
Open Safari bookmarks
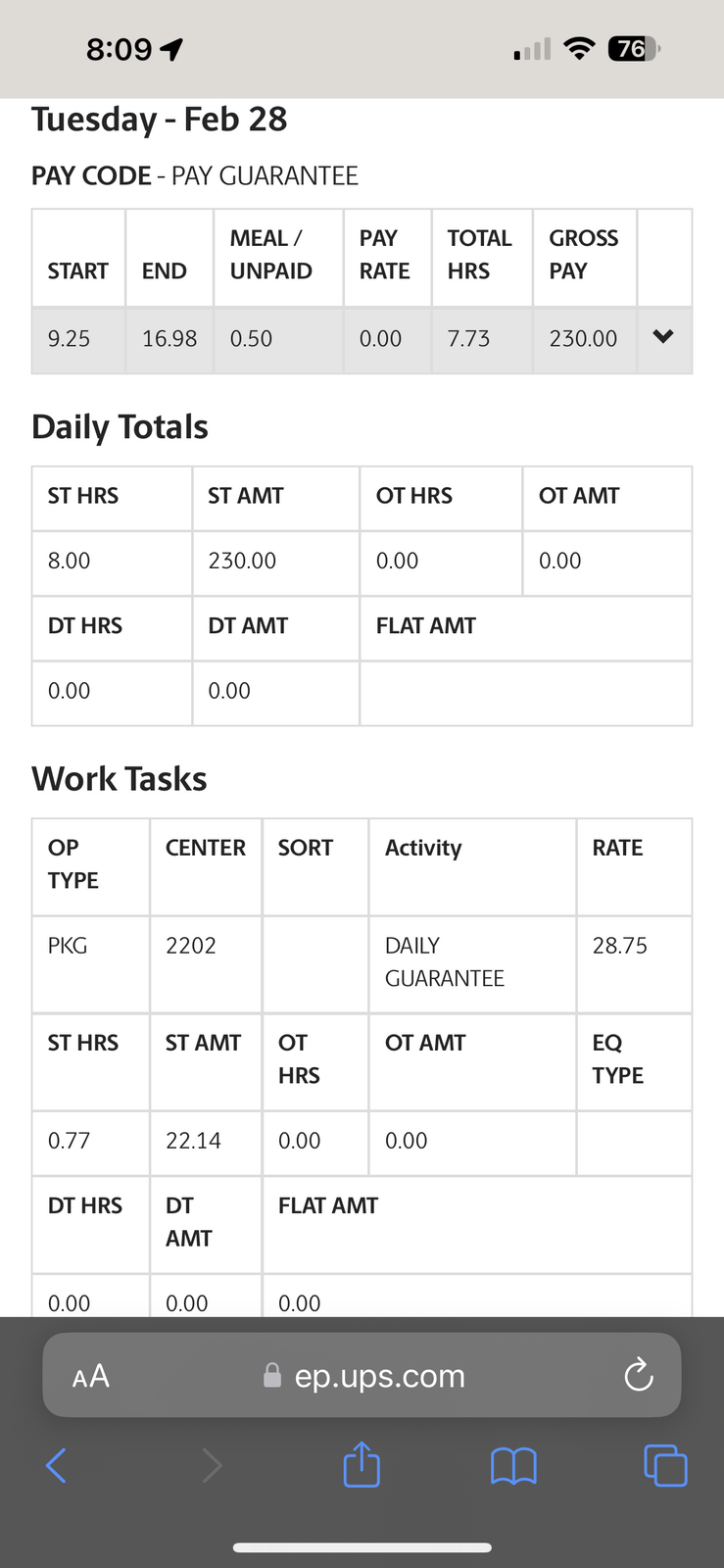coord(513,1466)
